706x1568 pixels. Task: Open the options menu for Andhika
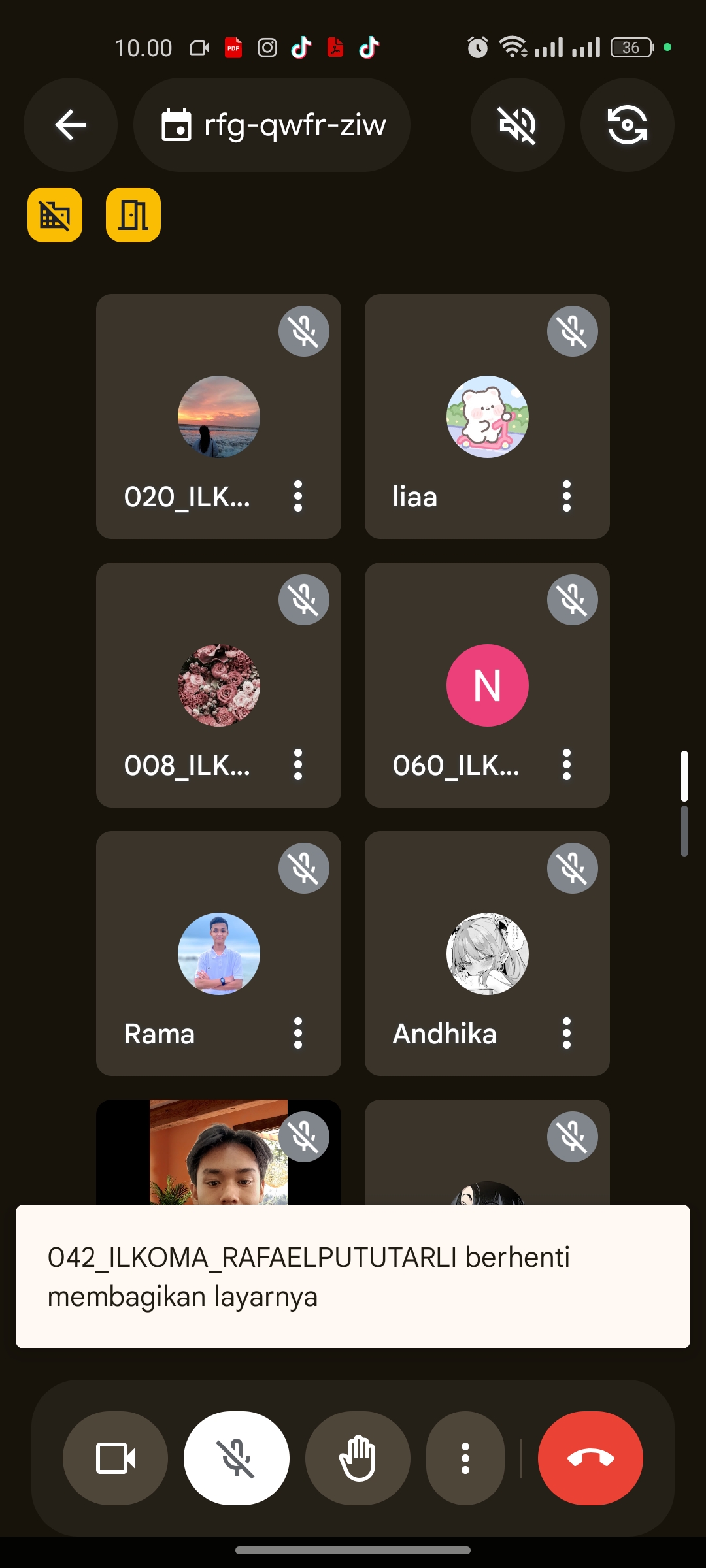(567, 1033)
